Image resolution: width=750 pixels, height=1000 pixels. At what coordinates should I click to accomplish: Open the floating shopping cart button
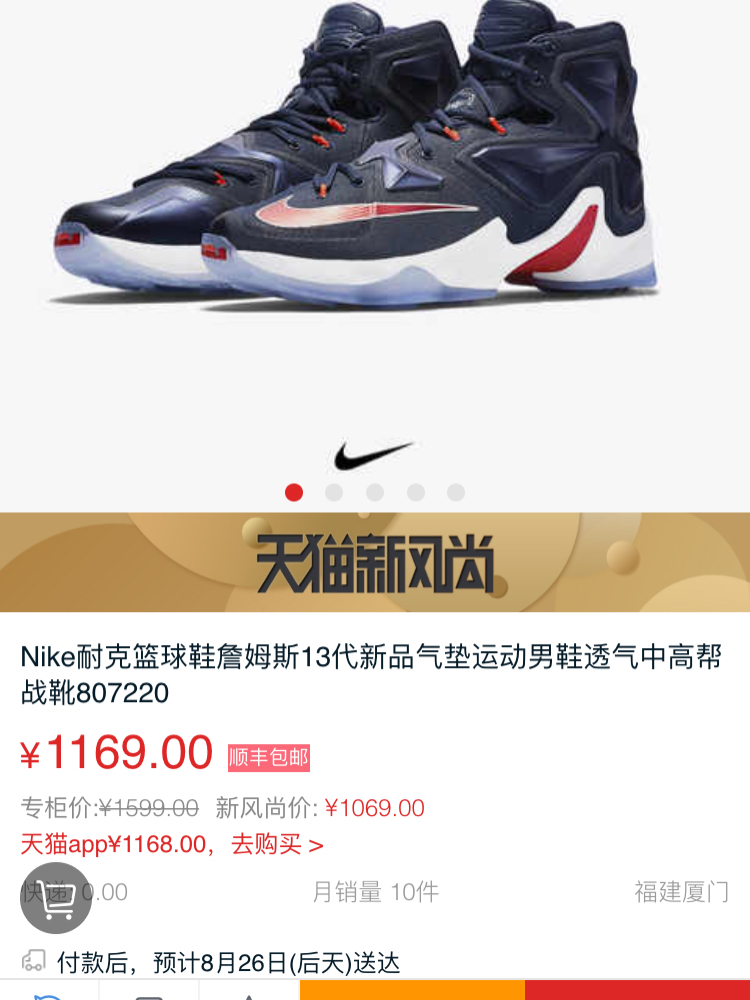pos(56,897)
